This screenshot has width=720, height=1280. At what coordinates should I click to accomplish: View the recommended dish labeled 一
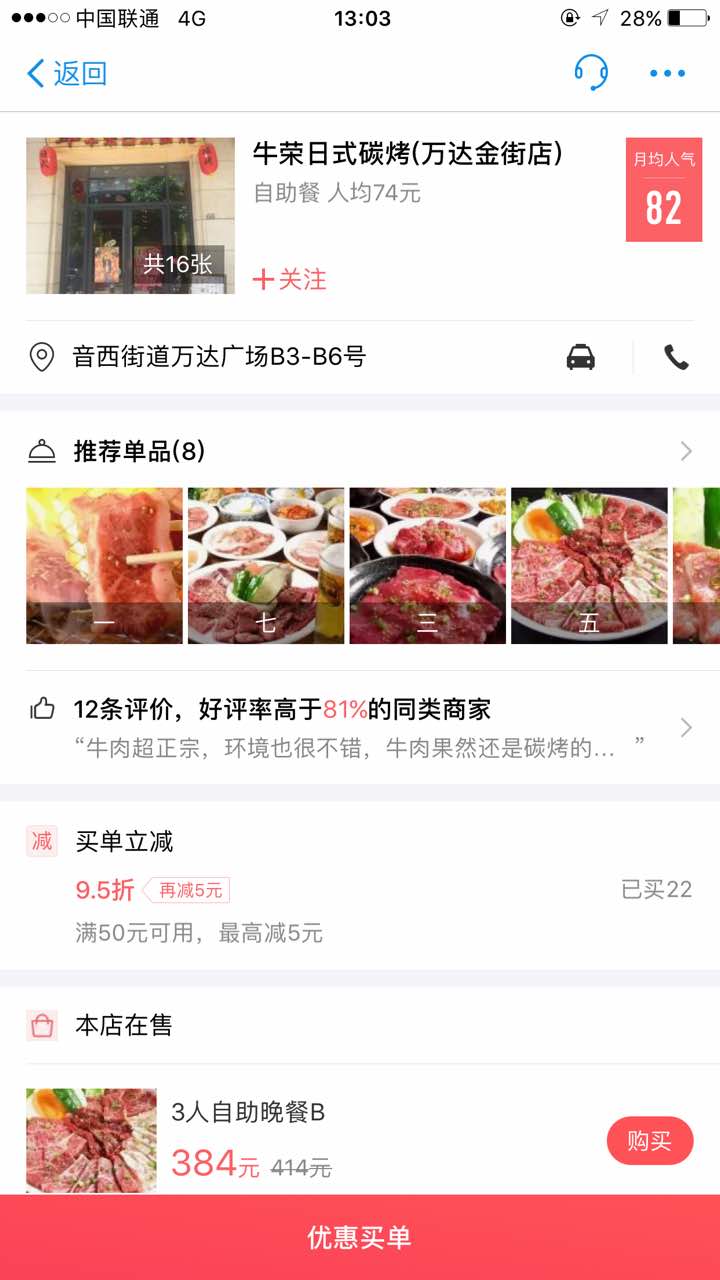coord(104,566)
